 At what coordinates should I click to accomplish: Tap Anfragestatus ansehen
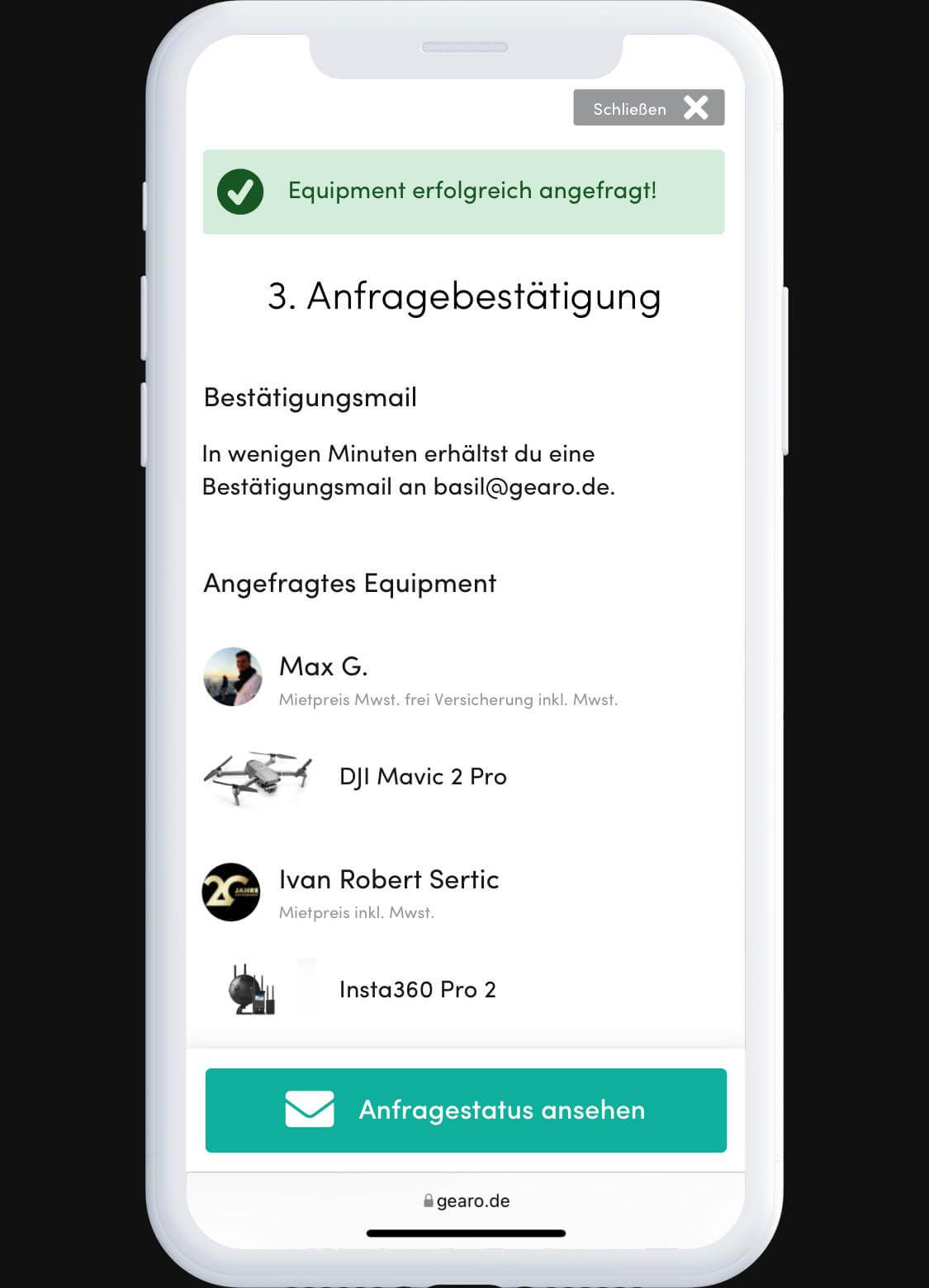pos(466,1110)
